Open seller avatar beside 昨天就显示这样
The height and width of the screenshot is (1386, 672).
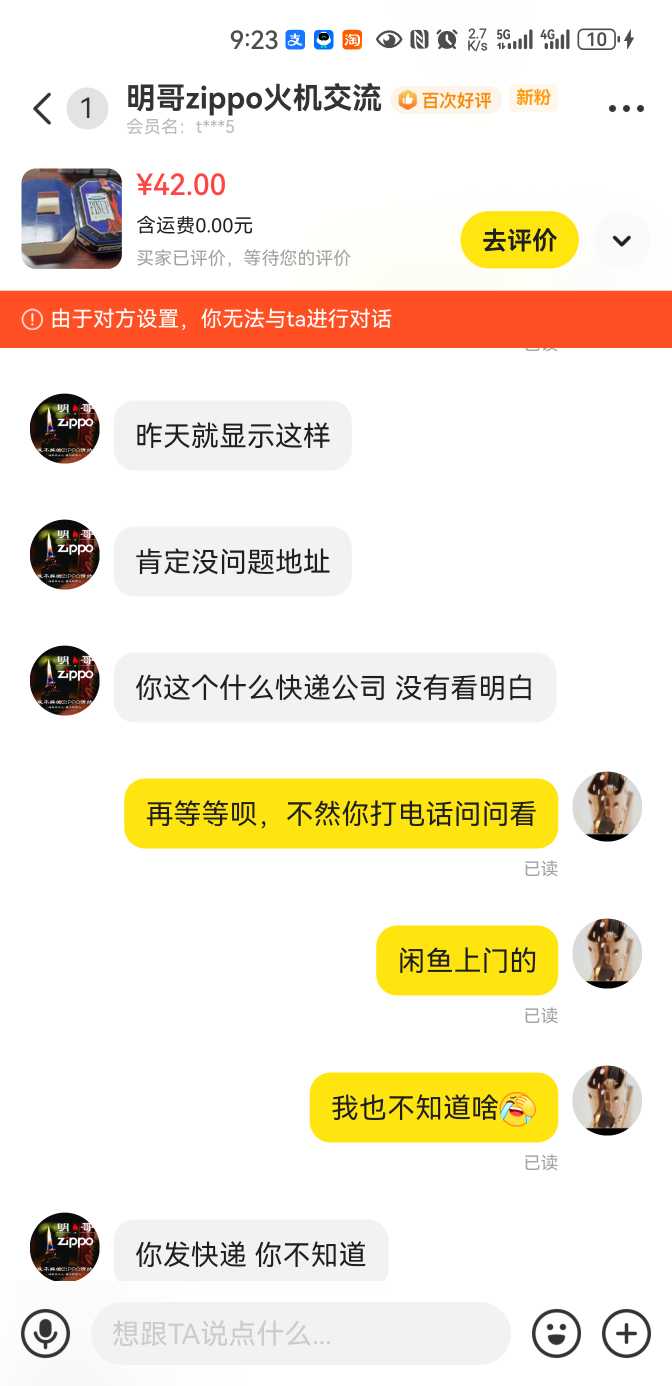(x=65, y=428)
